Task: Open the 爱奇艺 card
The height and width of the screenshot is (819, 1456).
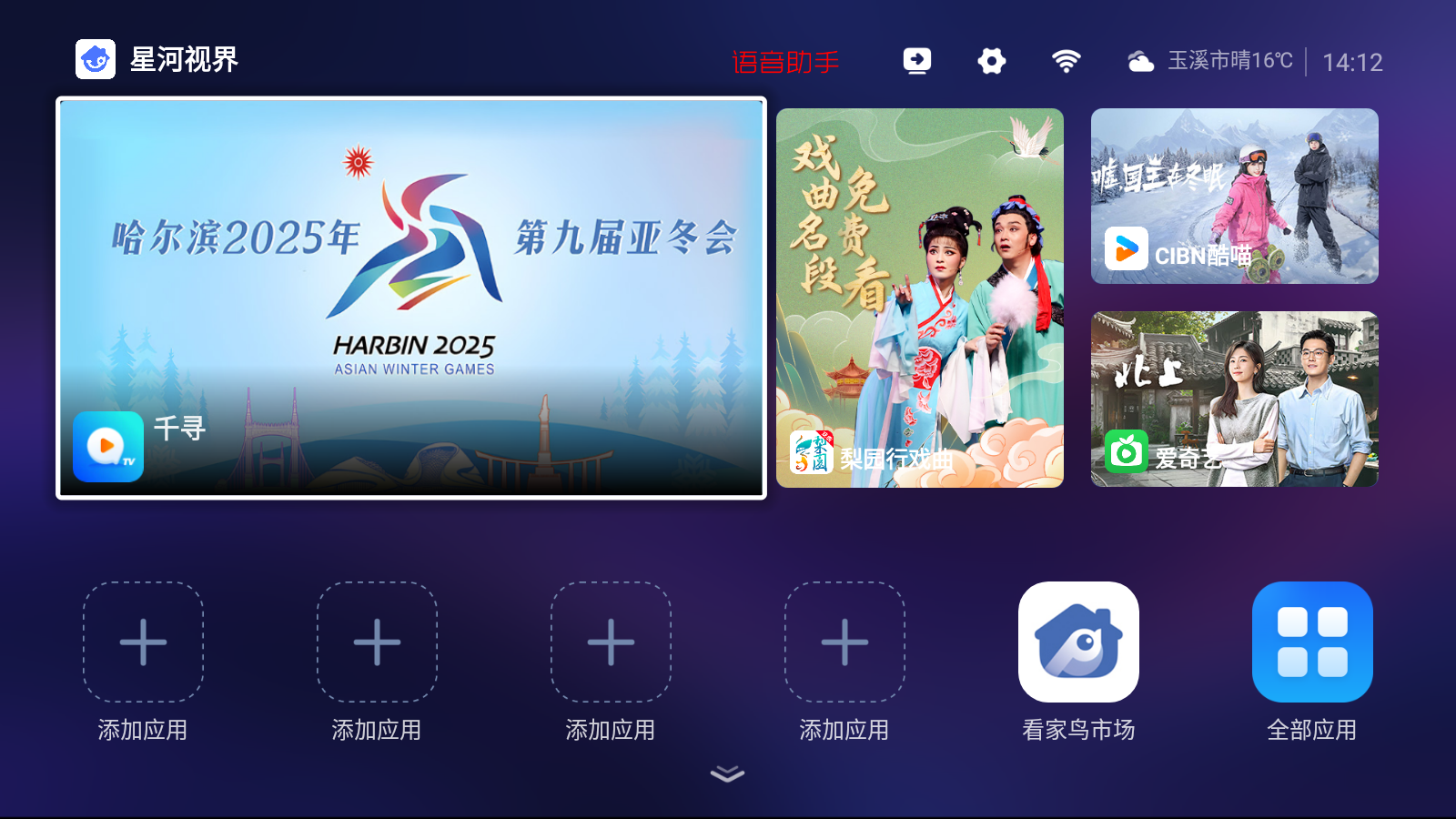Action: pos(1234,399)
